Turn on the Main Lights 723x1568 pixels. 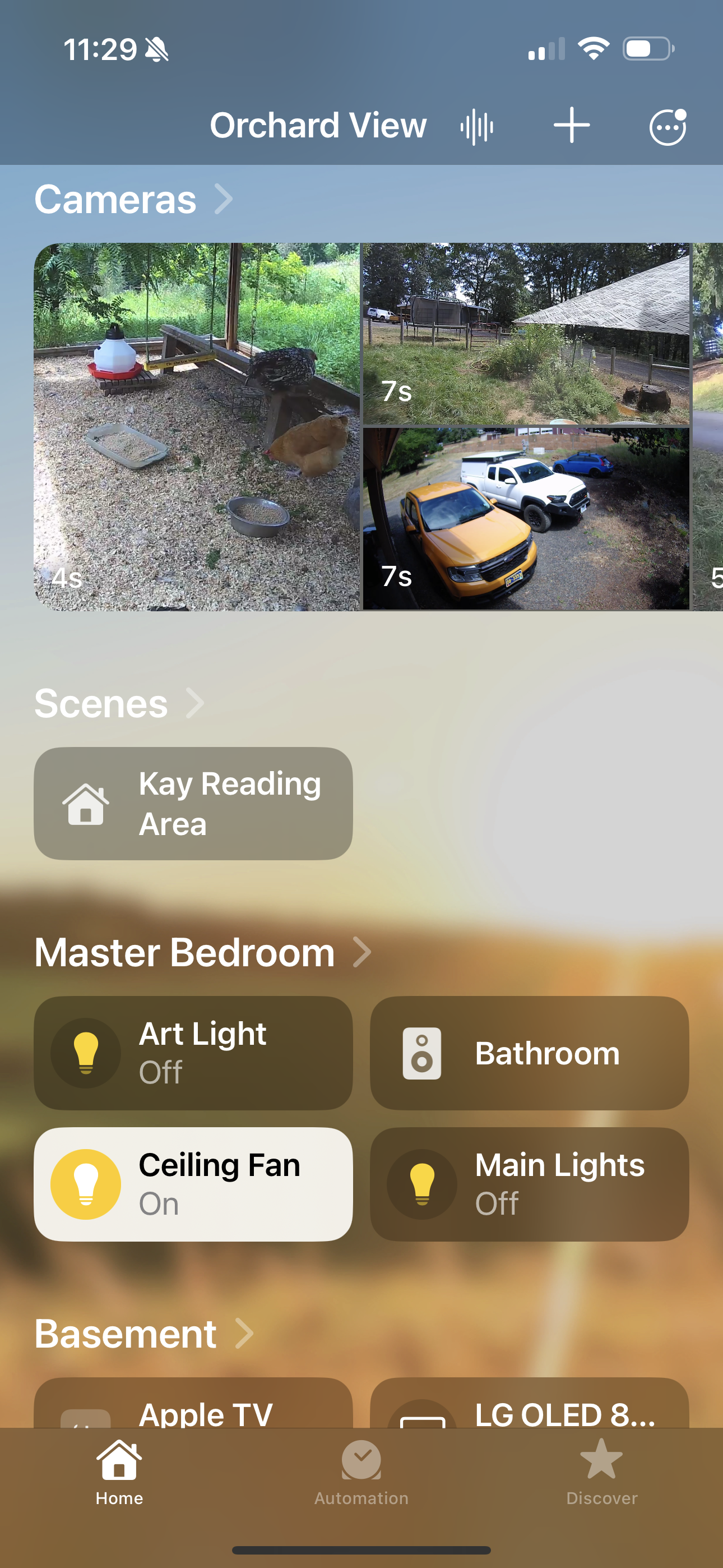(x=530, y=1184)
